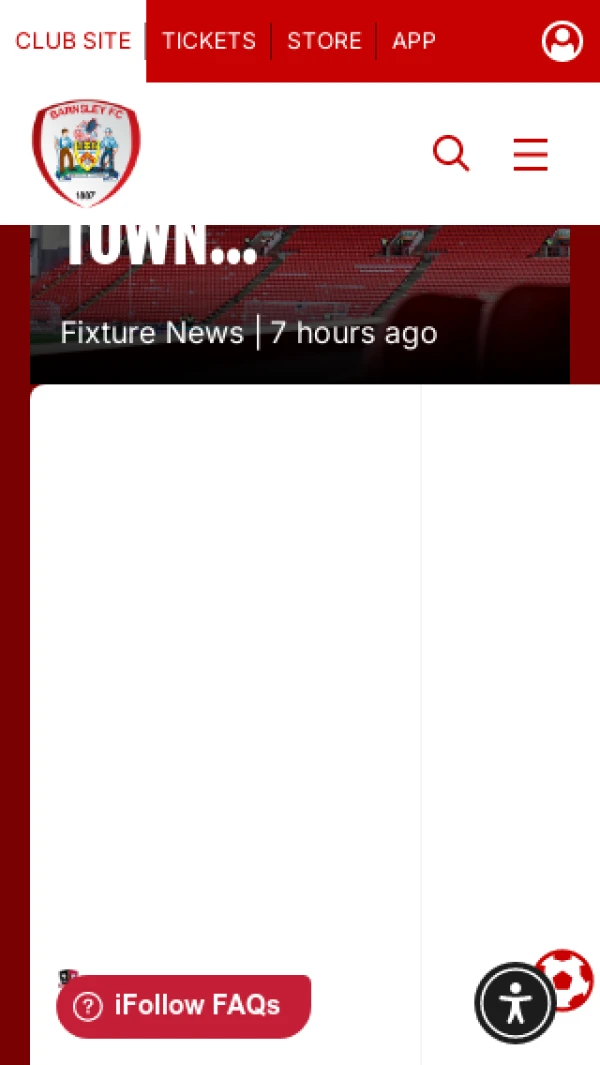Switch to the Club Site tab

73,41
